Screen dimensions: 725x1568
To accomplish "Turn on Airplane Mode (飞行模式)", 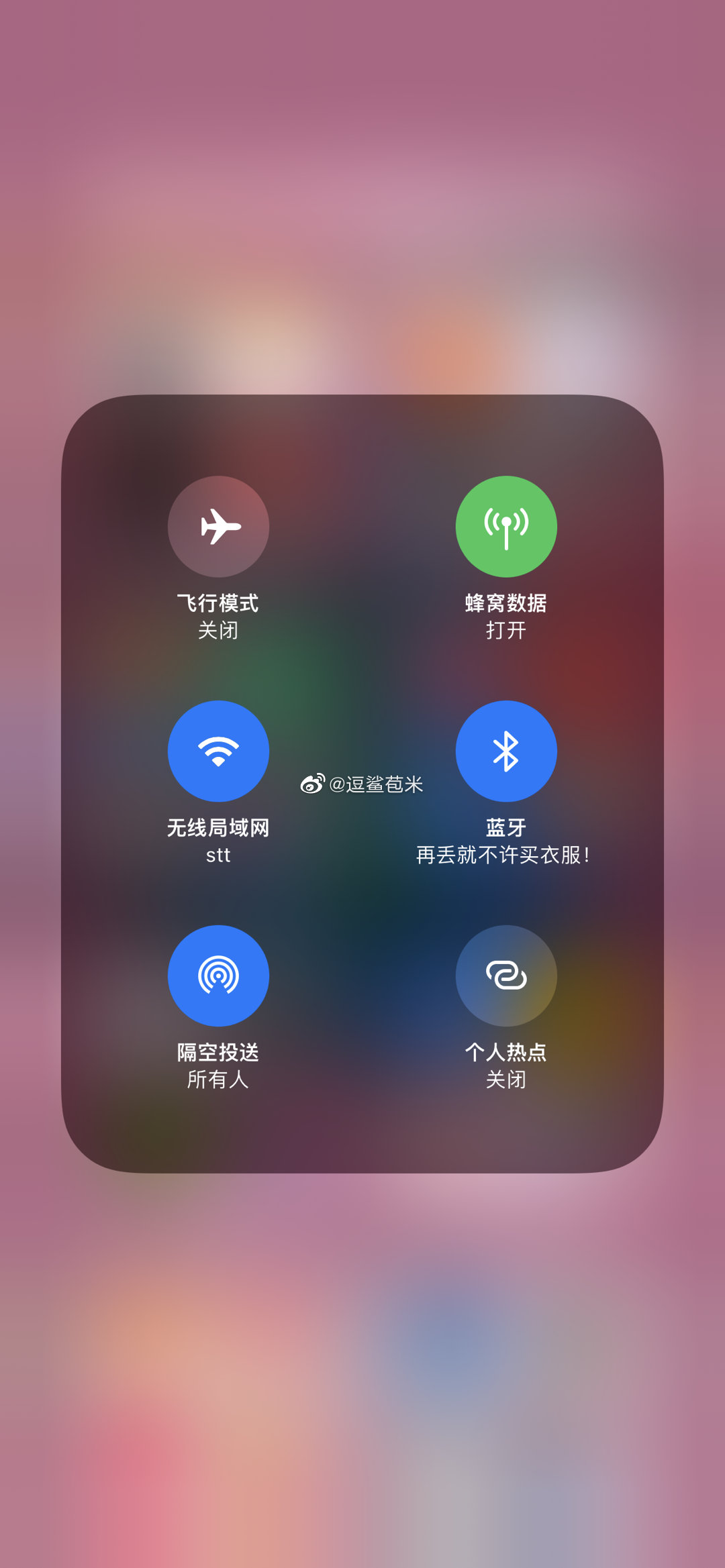I will tap(218, 527).
